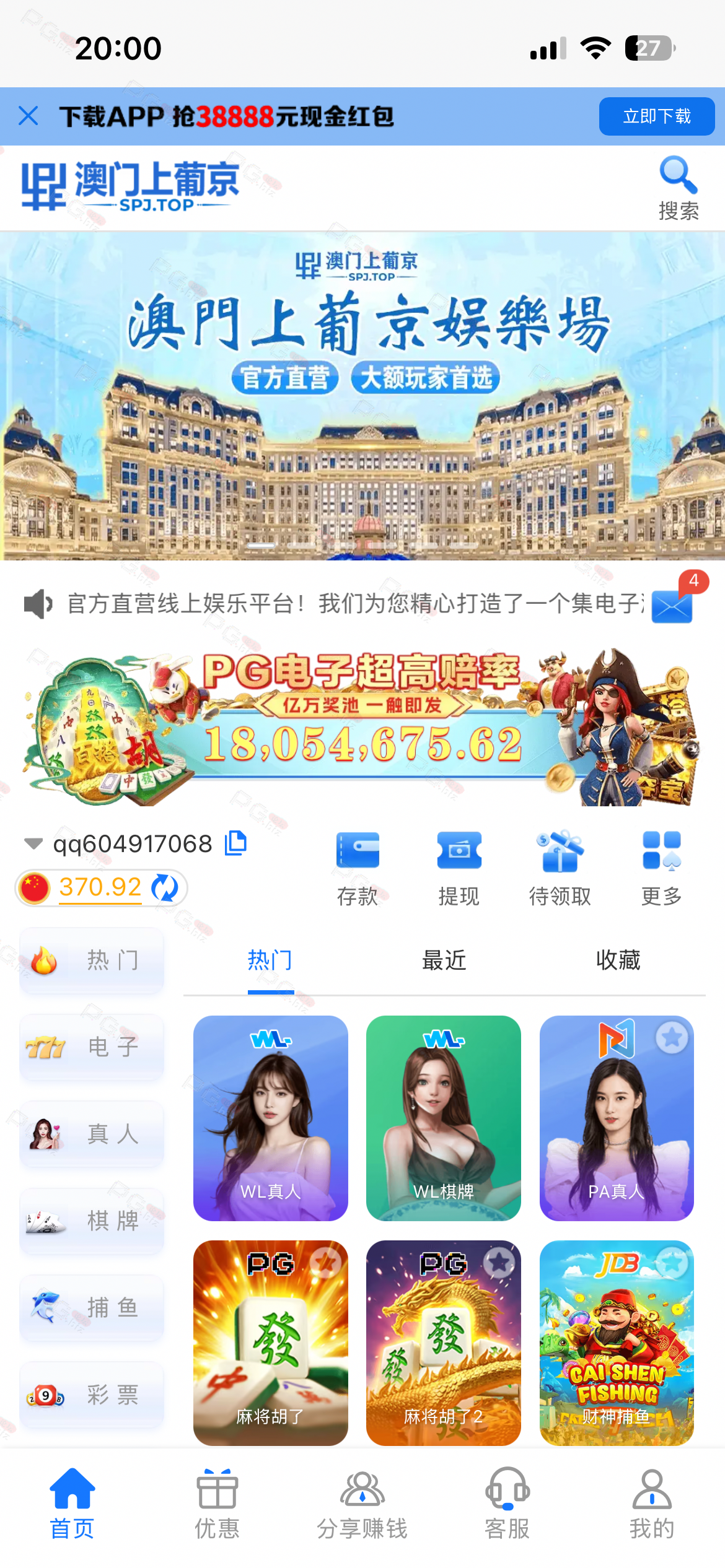Select the 电子 game category

coord(92,1047)
